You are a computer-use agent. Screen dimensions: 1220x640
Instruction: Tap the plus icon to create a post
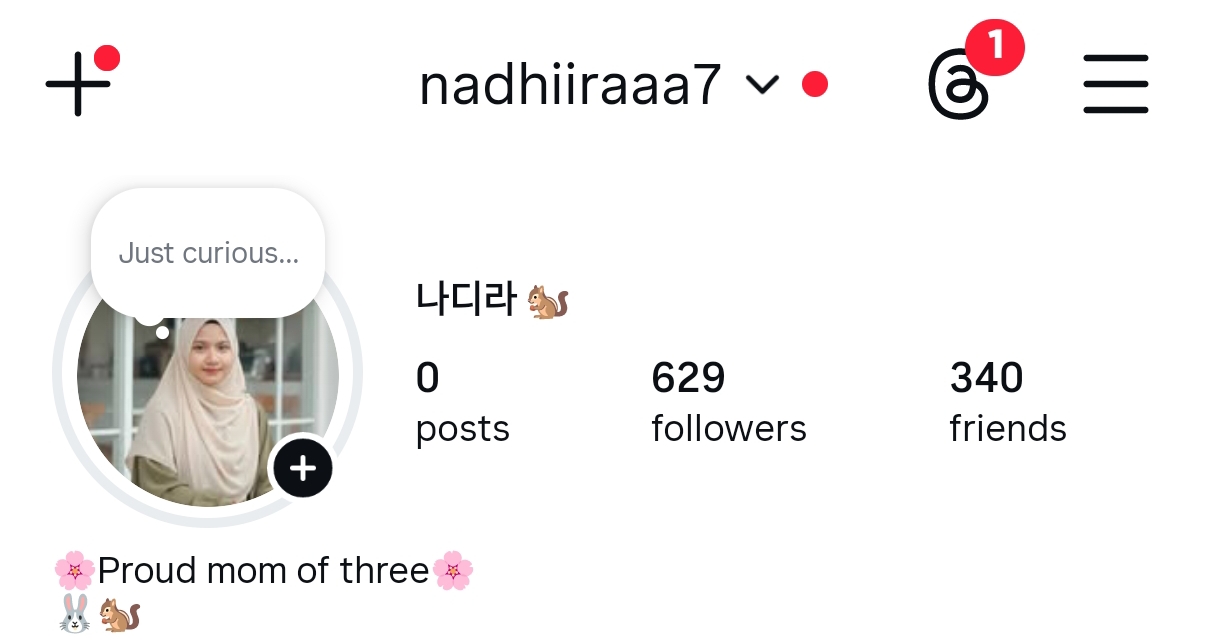tap(78, 84)
